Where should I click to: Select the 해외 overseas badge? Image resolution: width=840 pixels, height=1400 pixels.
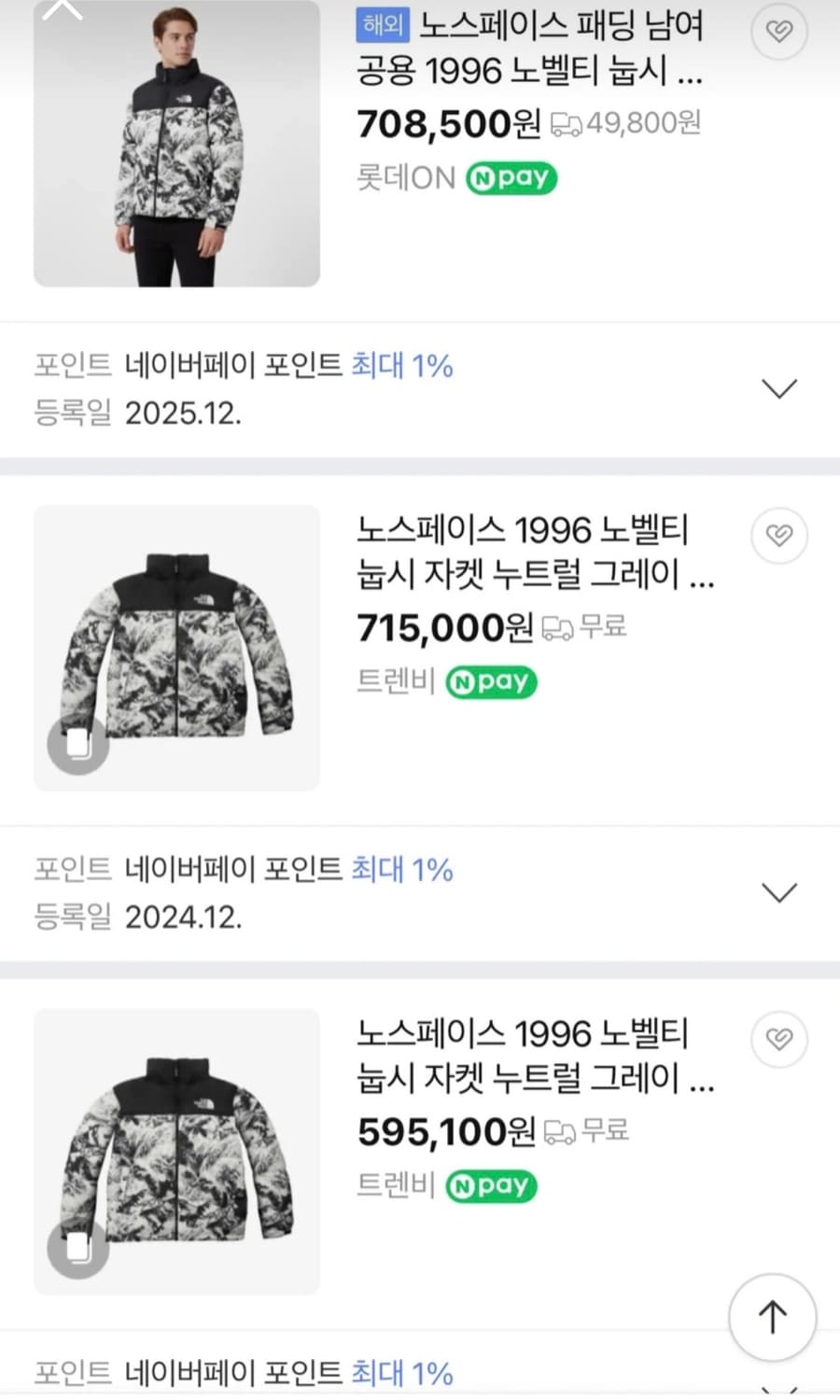click(x=383, y=26)
